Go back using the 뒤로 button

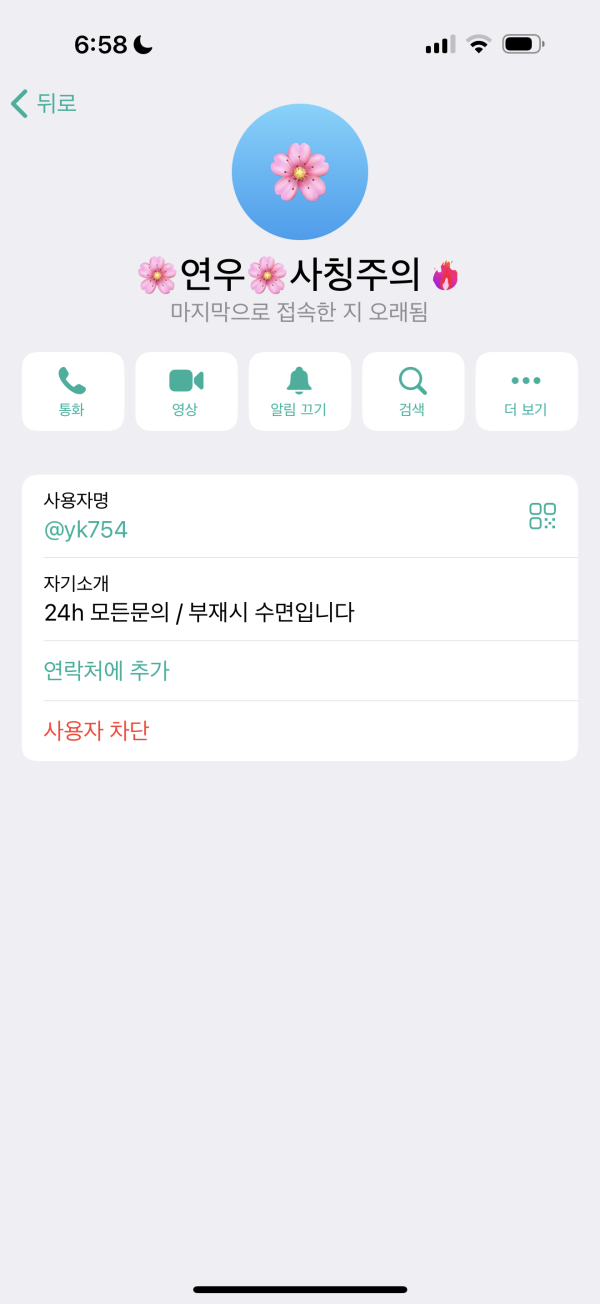click(x=44, y=103)
